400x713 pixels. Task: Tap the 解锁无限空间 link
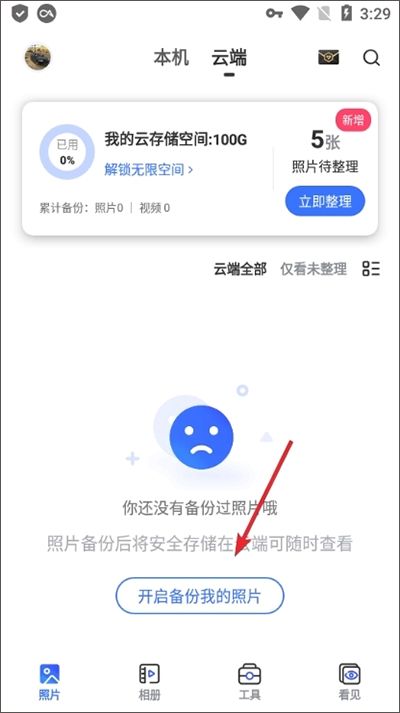[x=149, y=170]
